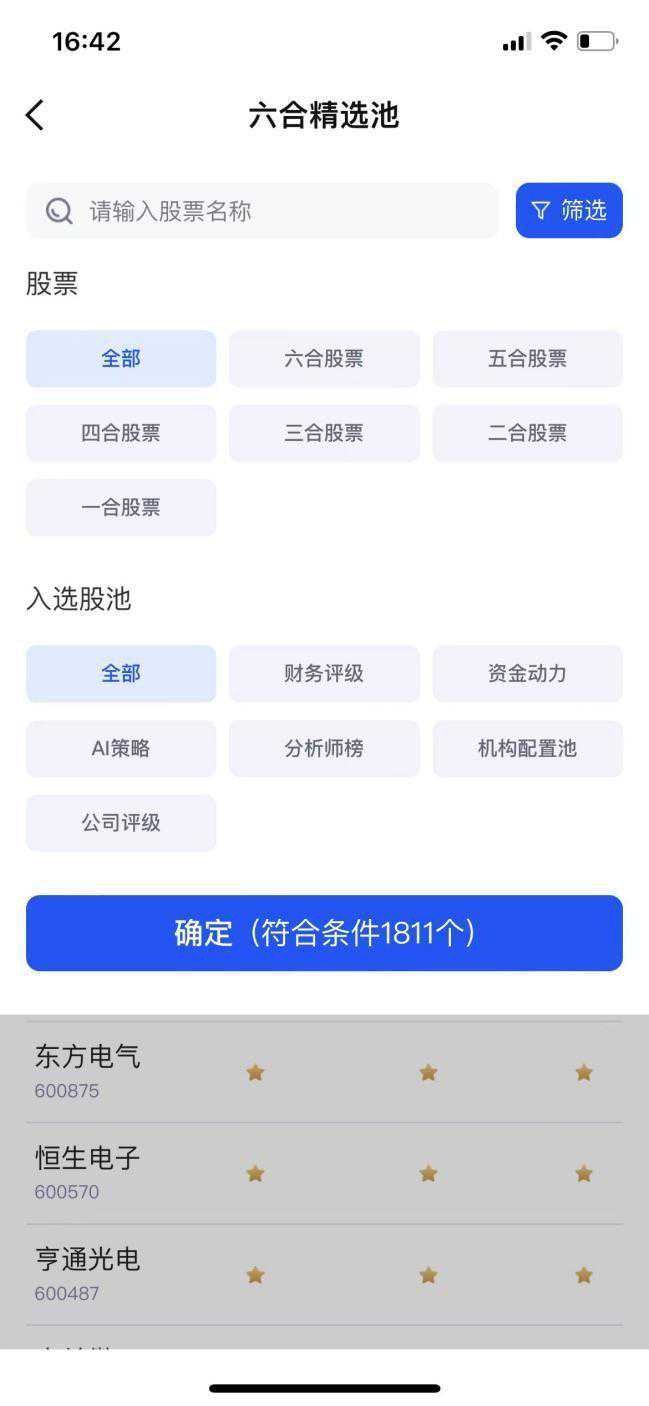649x1406 pixels.
Task: Choose the 资金动力 pool
Action: (528, 674)
